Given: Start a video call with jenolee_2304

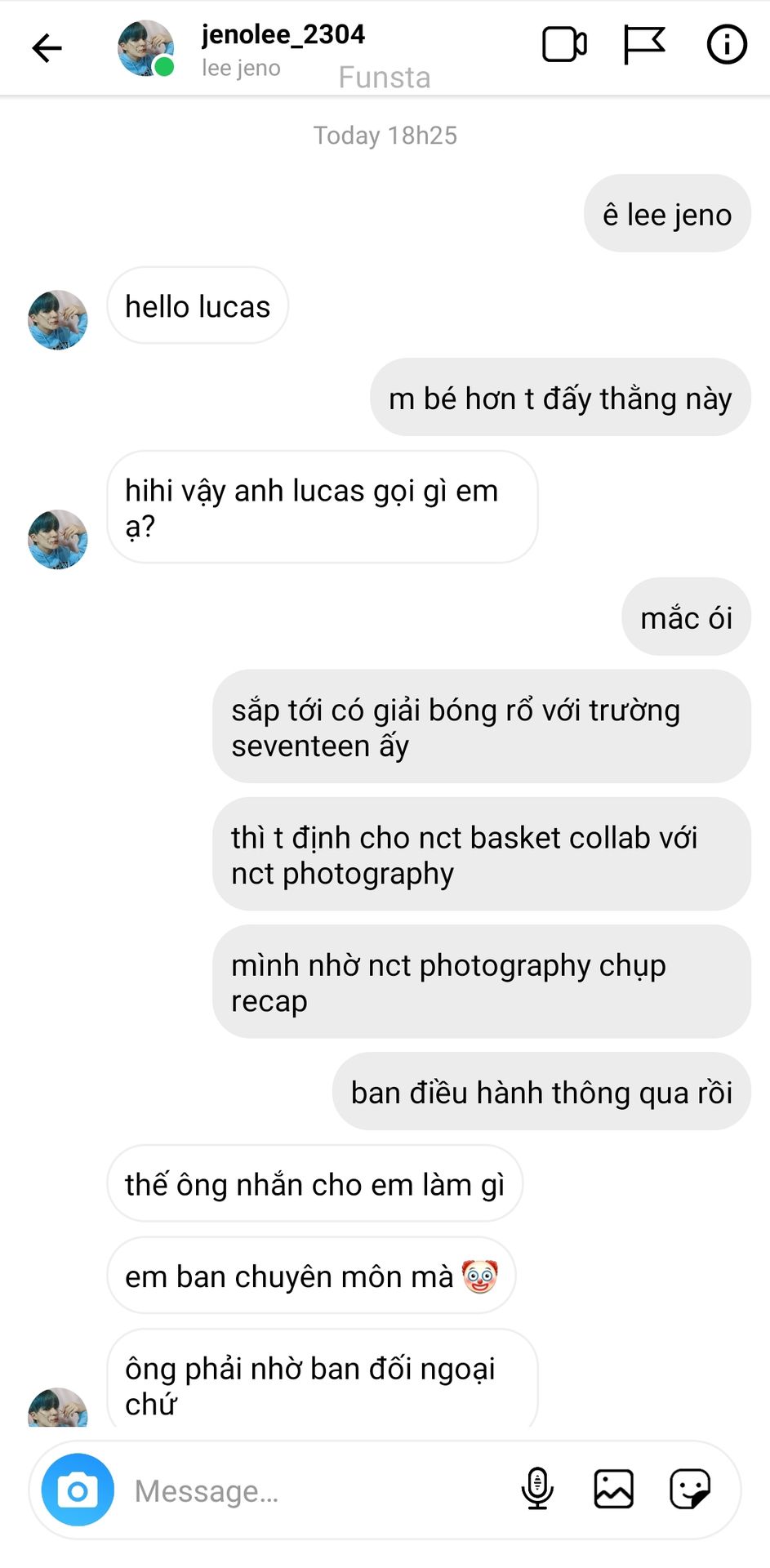Looking at the screenshot, I should pos(563,45).
